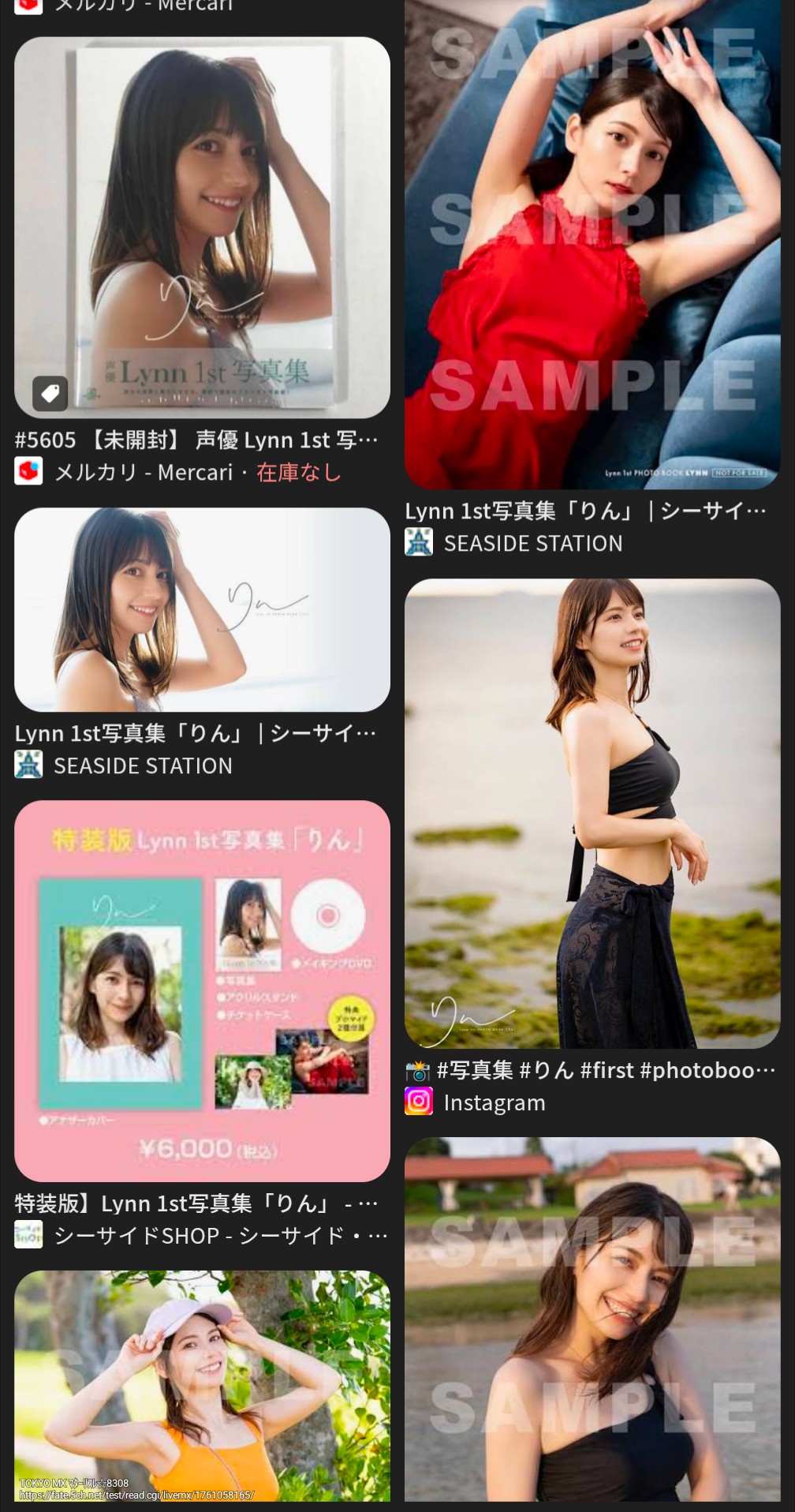This screenshot has width=795, height=1512.
Task: Open the Mercari #5605 unopened photobook result
Action: pos(202,227)
